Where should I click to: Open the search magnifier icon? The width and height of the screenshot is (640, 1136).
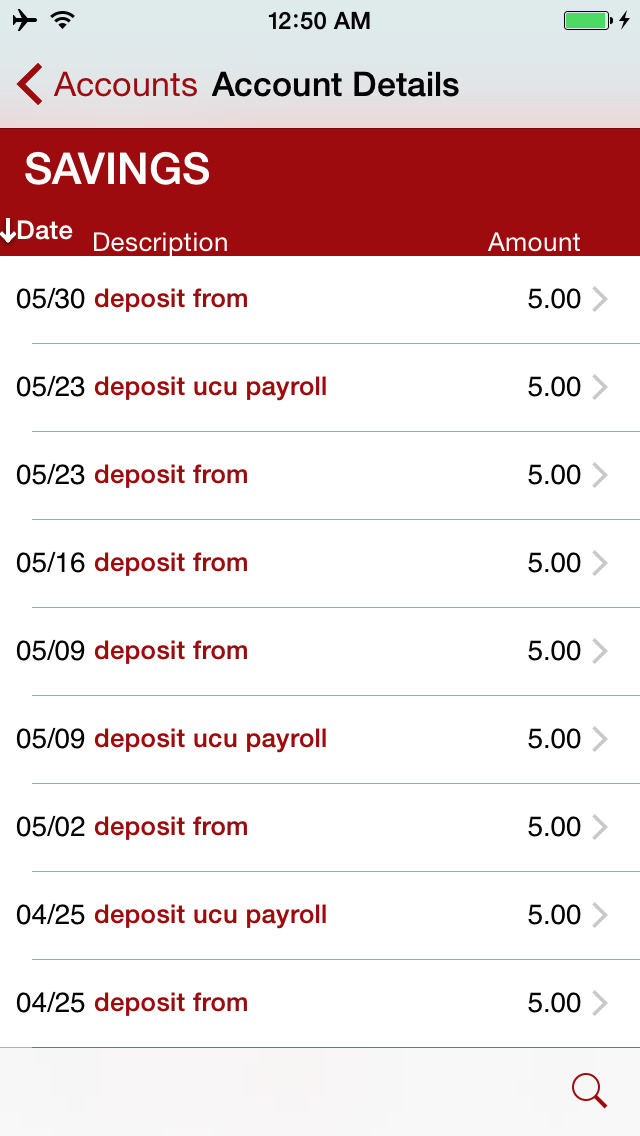coord(589,1091)
